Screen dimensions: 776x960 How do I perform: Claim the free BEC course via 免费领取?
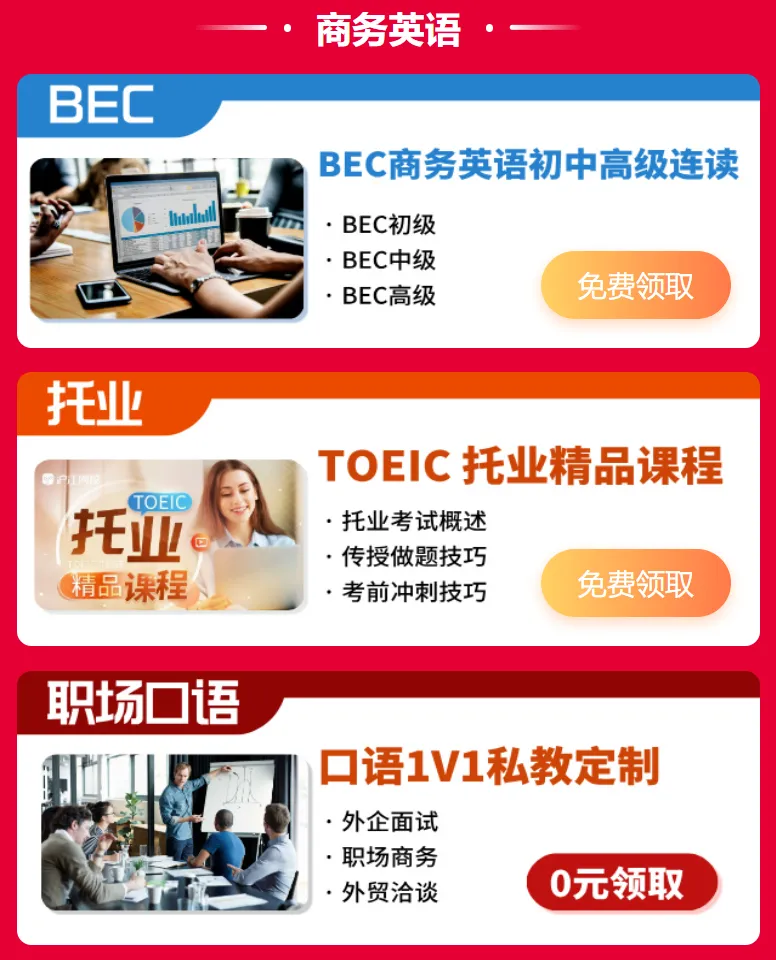tap(636, 286)
